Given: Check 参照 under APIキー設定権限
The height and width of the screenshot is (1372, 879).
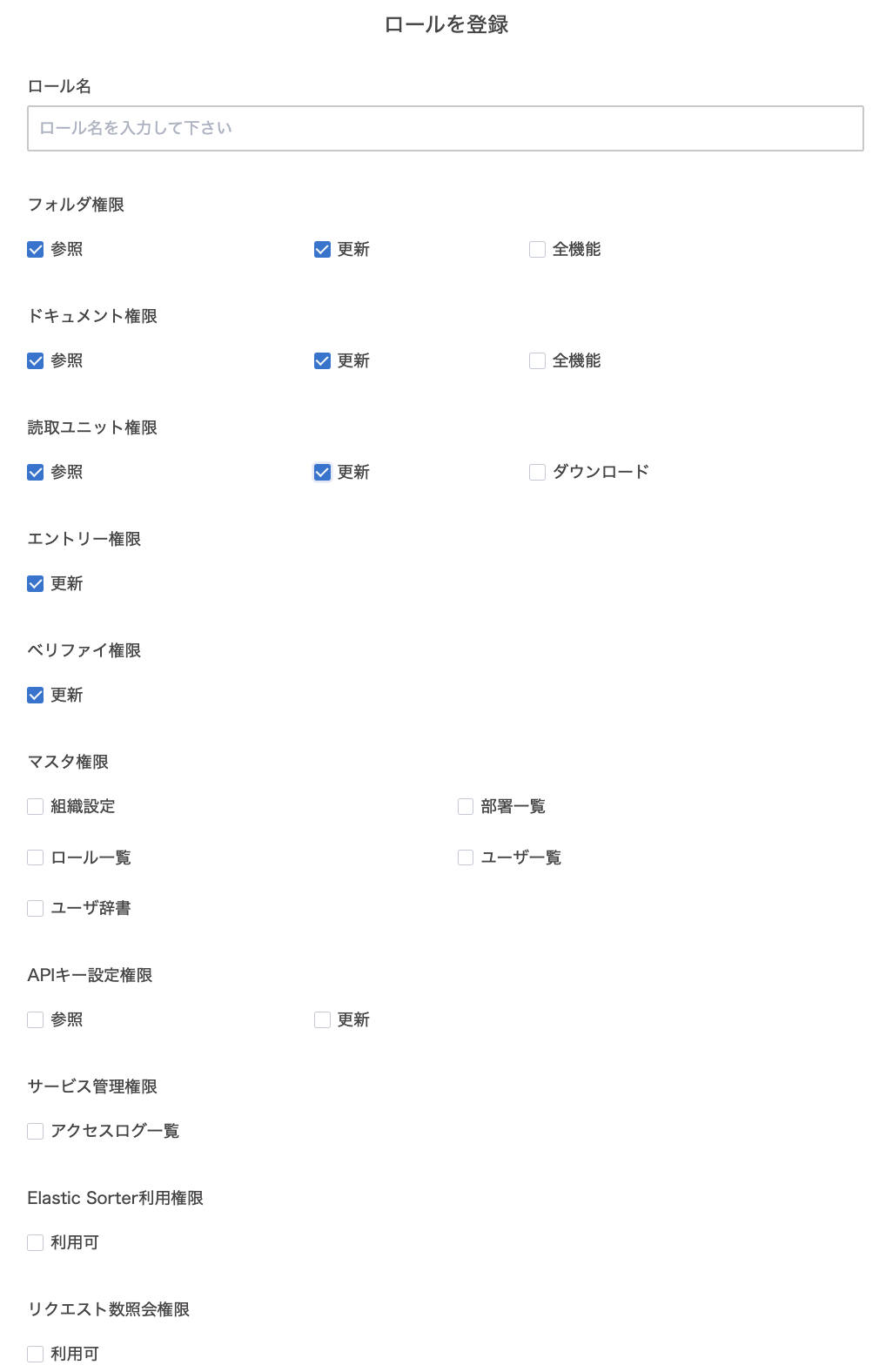Looking at the screenshot, I should tap(36, 1020).
